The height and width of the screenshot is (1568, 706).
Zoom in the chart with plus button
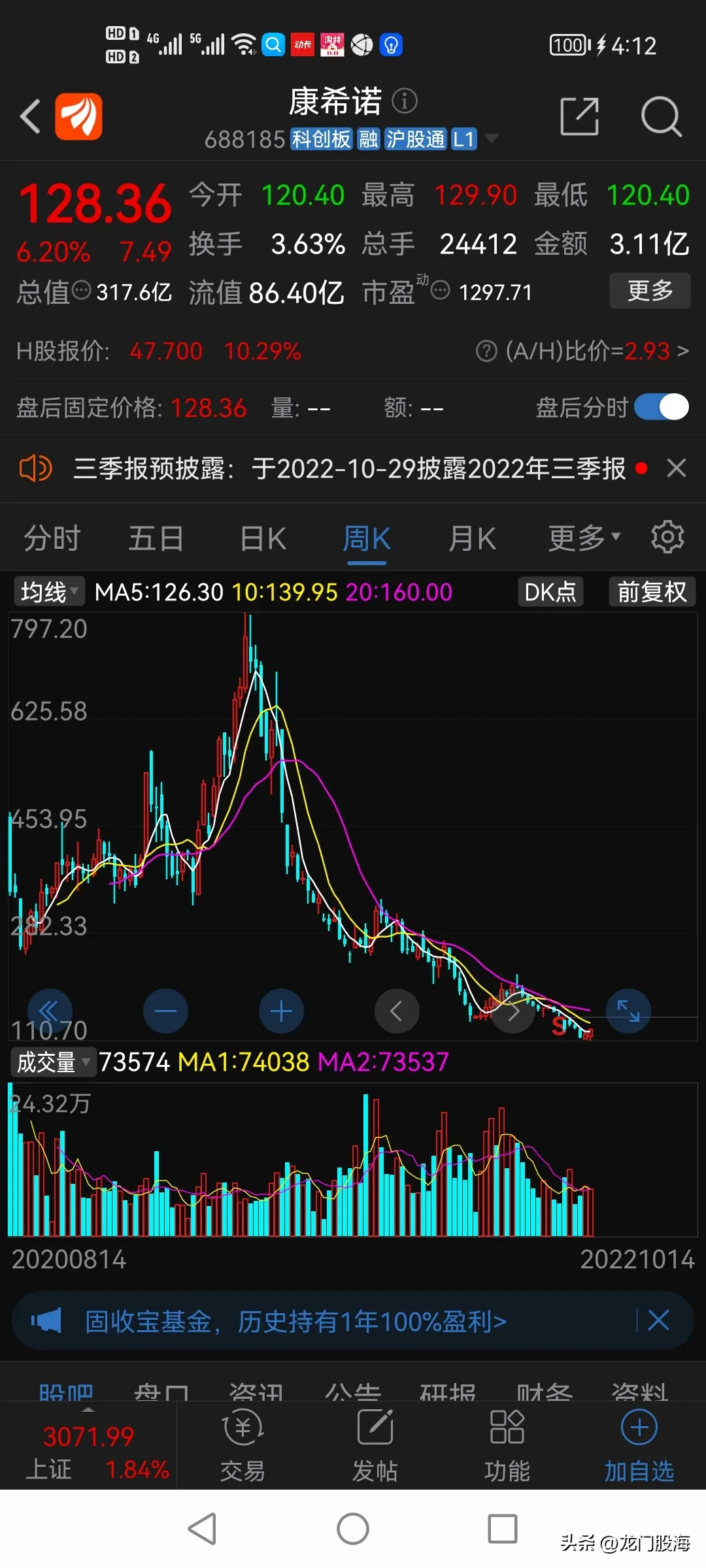[281, 1011]
